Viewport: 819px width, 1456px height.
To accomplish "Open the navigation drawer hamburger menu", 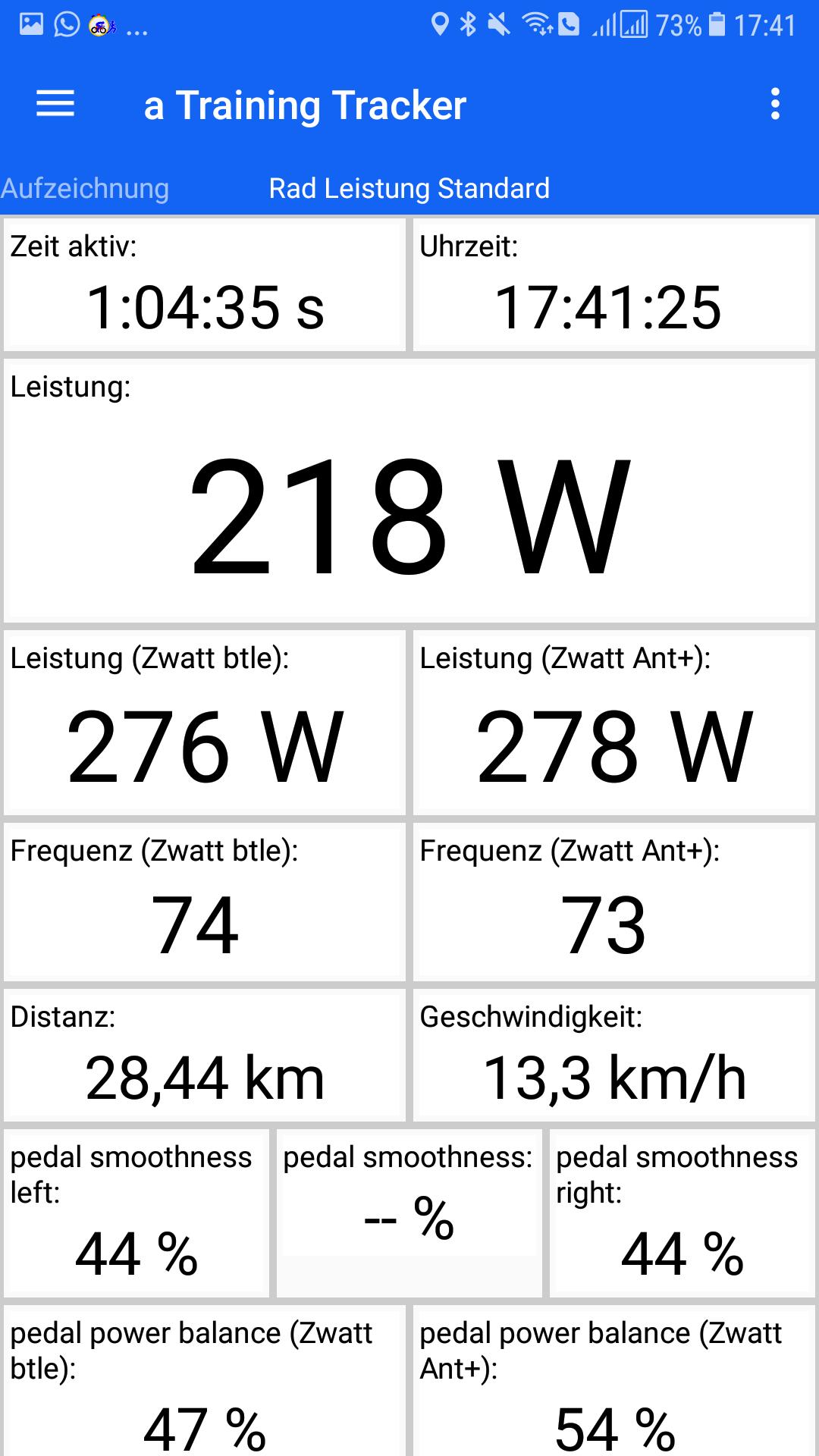I will [55, 105].
